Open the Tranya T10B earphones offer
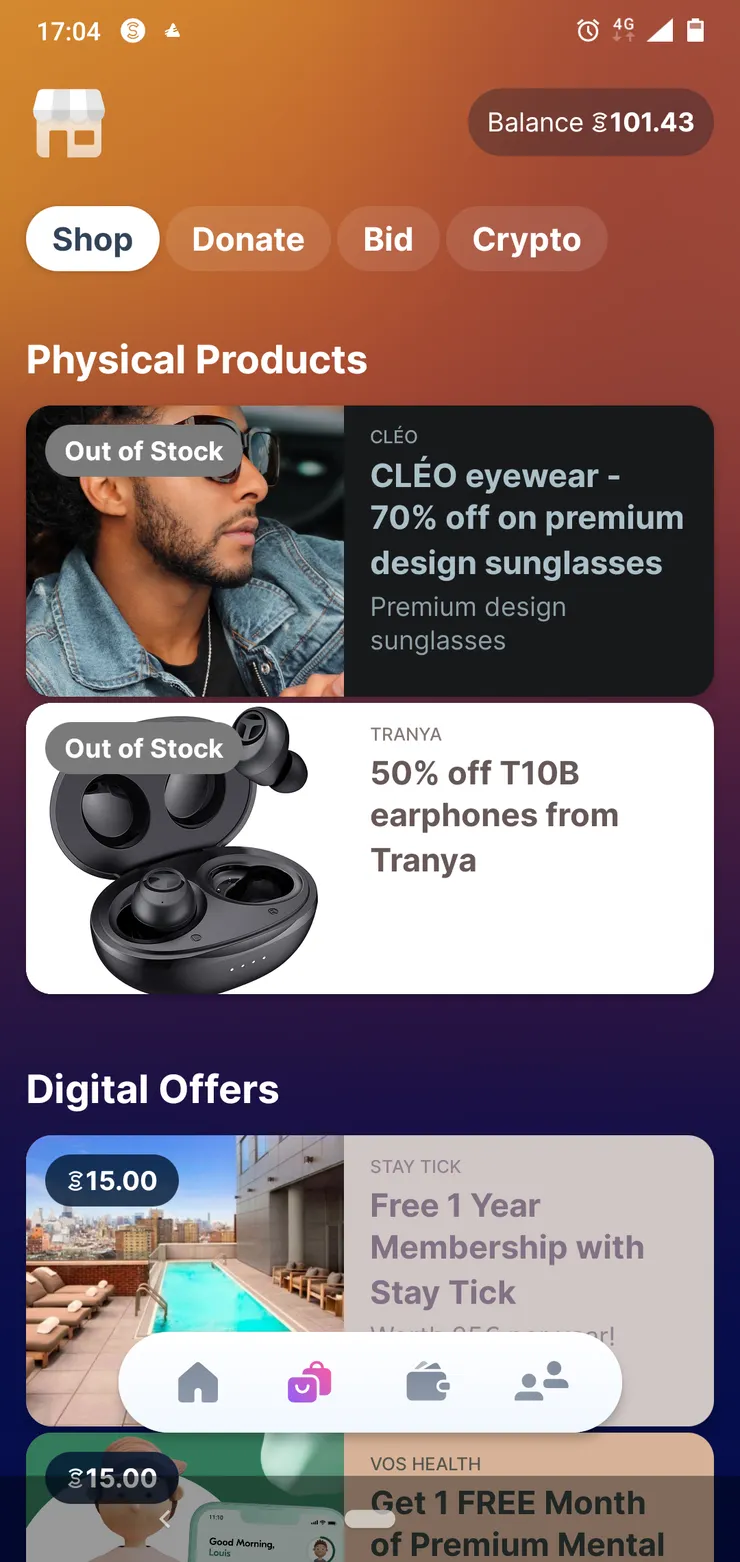Viewport: 740px width, 1562px height. coord(370,848)
